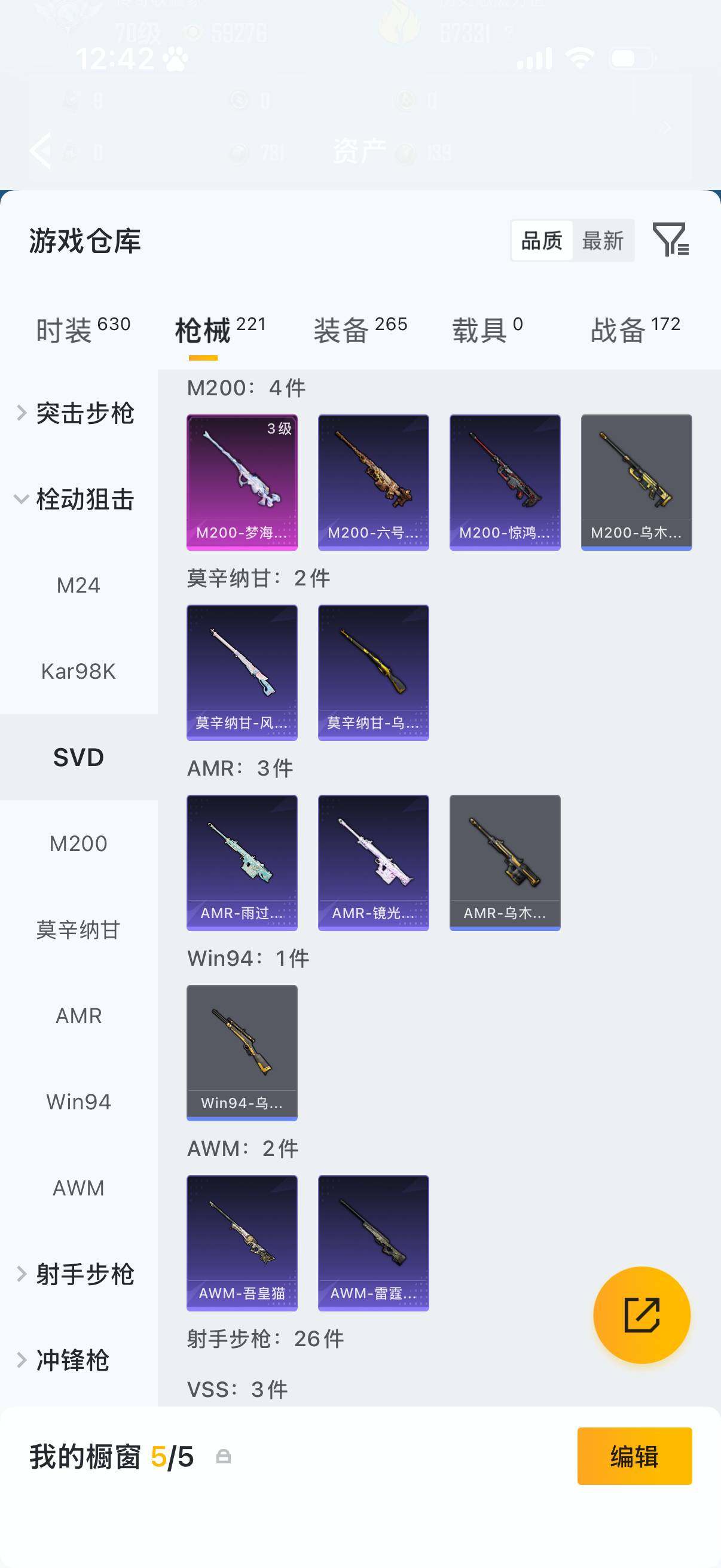Tap the orange floating share button

(641, 1315)
